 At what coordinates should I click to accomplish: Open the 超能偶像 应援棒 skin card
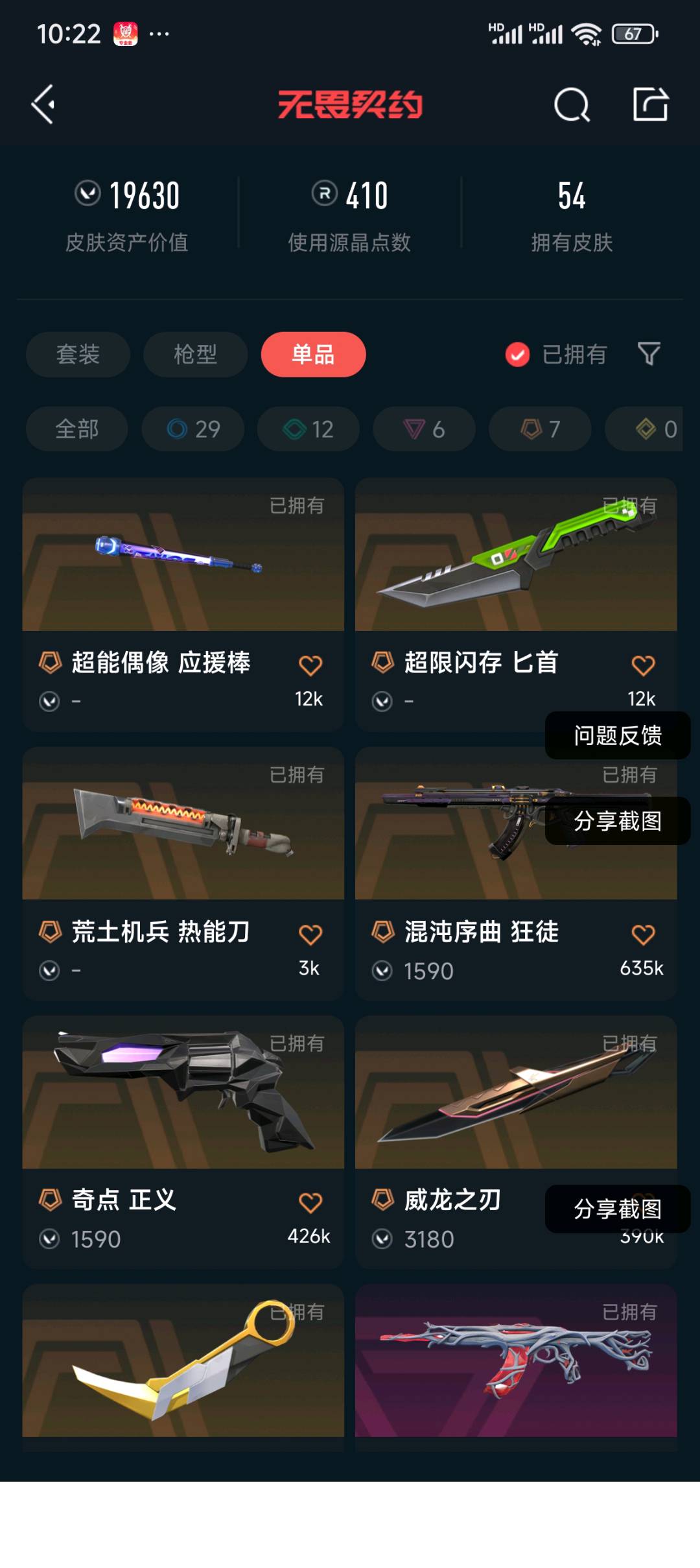[x=183, y=571]
